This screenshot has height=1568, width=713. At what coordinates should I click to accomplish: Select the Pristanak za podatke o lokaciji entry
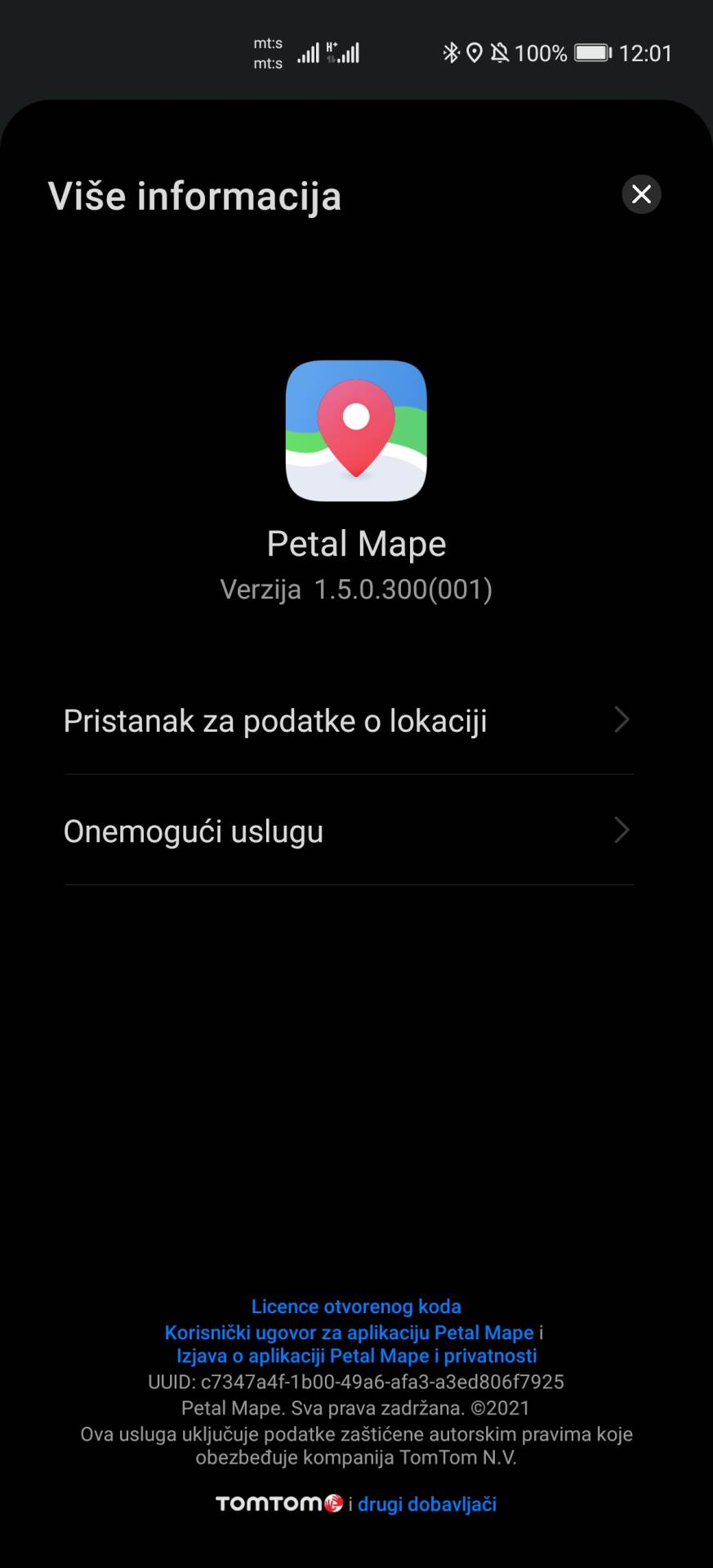275,720
